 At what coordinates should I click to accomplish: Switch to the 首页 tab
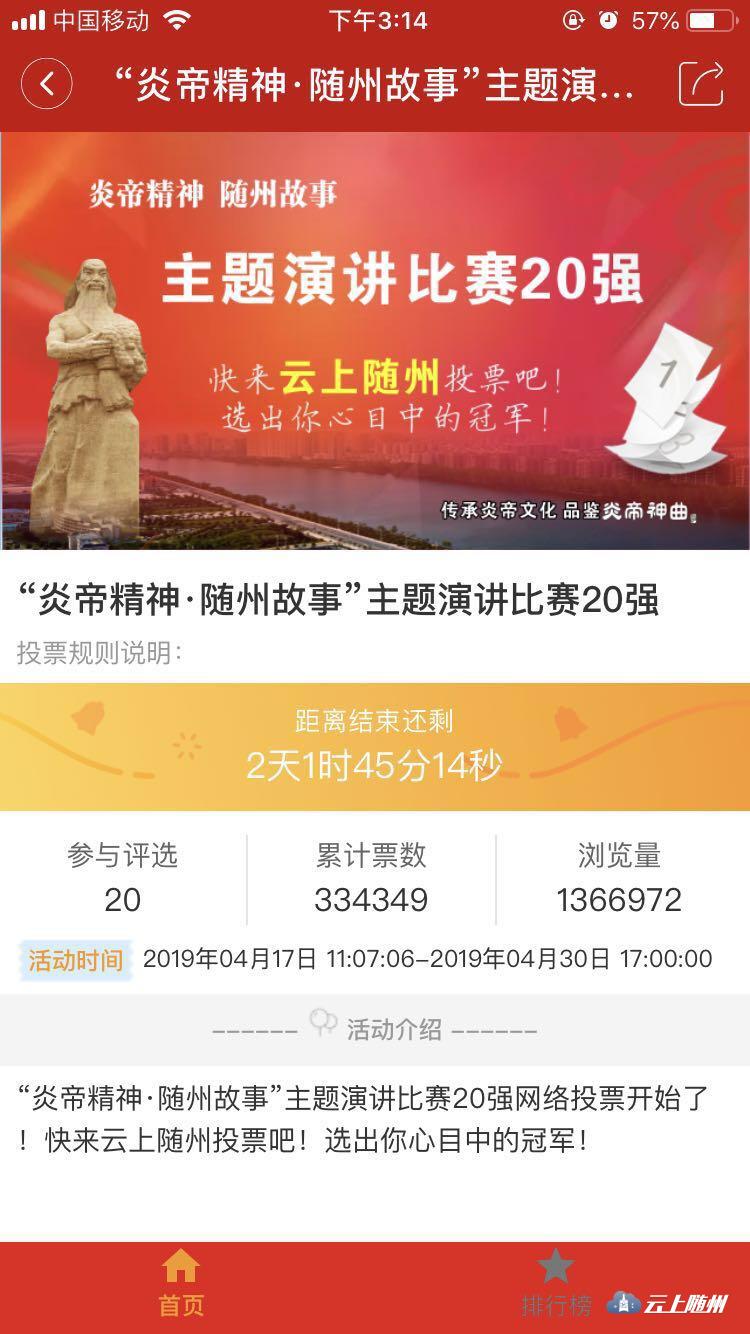(x=181, y=1284)
